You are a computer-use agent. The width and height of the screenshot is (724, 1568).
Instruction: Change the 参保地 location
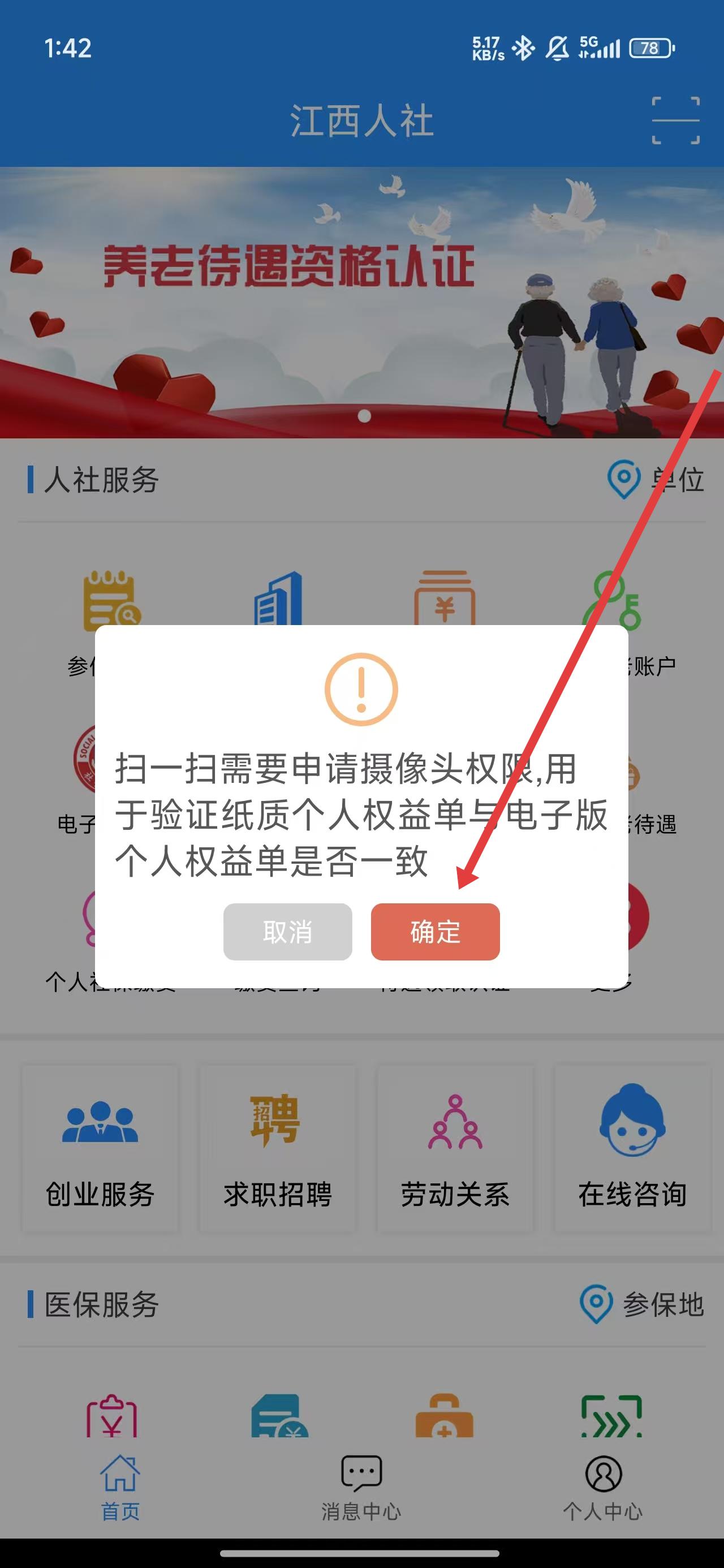point(643,1304)
